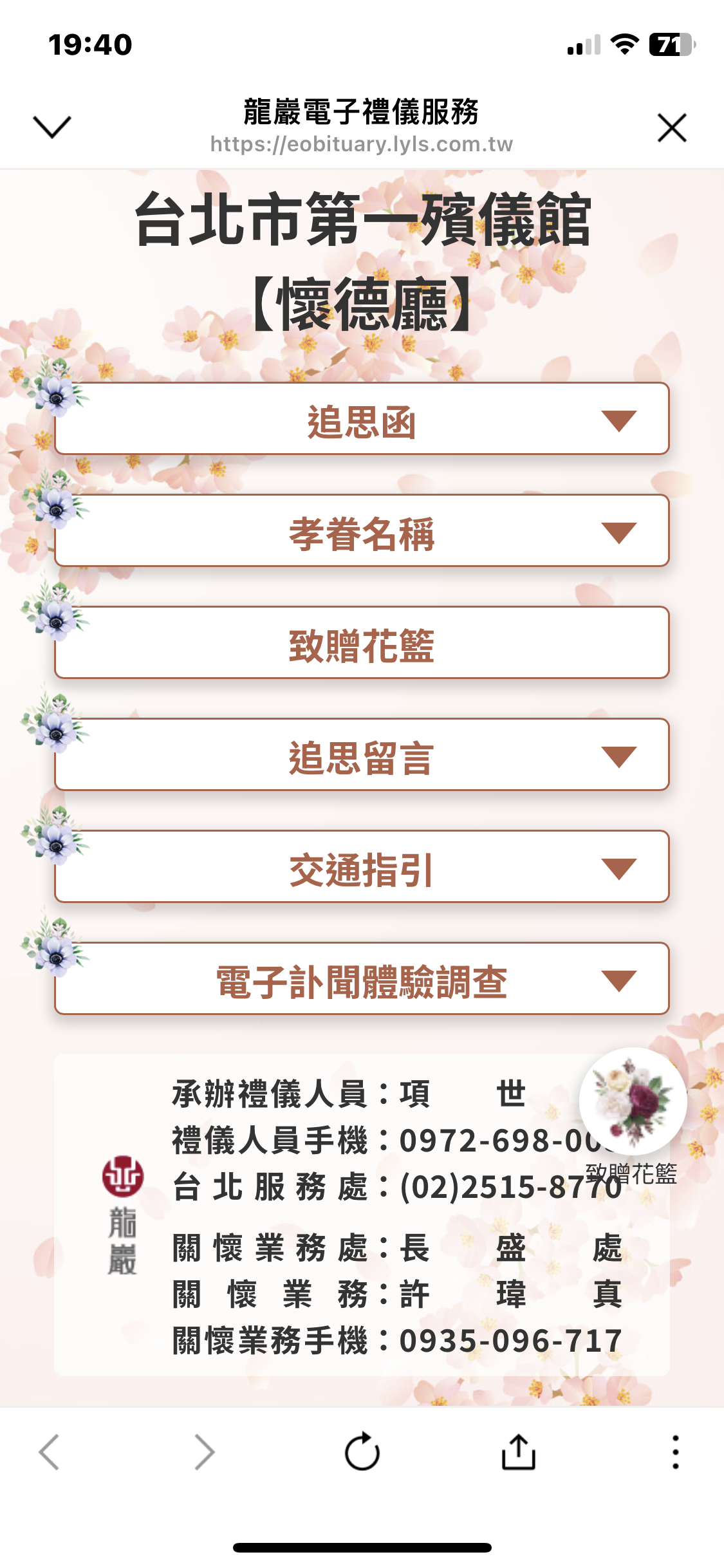The width and height of the screenshot is (724, 1568).
Task: Go forward with the browser forward arrow
Action: (x=205, y=1452)
